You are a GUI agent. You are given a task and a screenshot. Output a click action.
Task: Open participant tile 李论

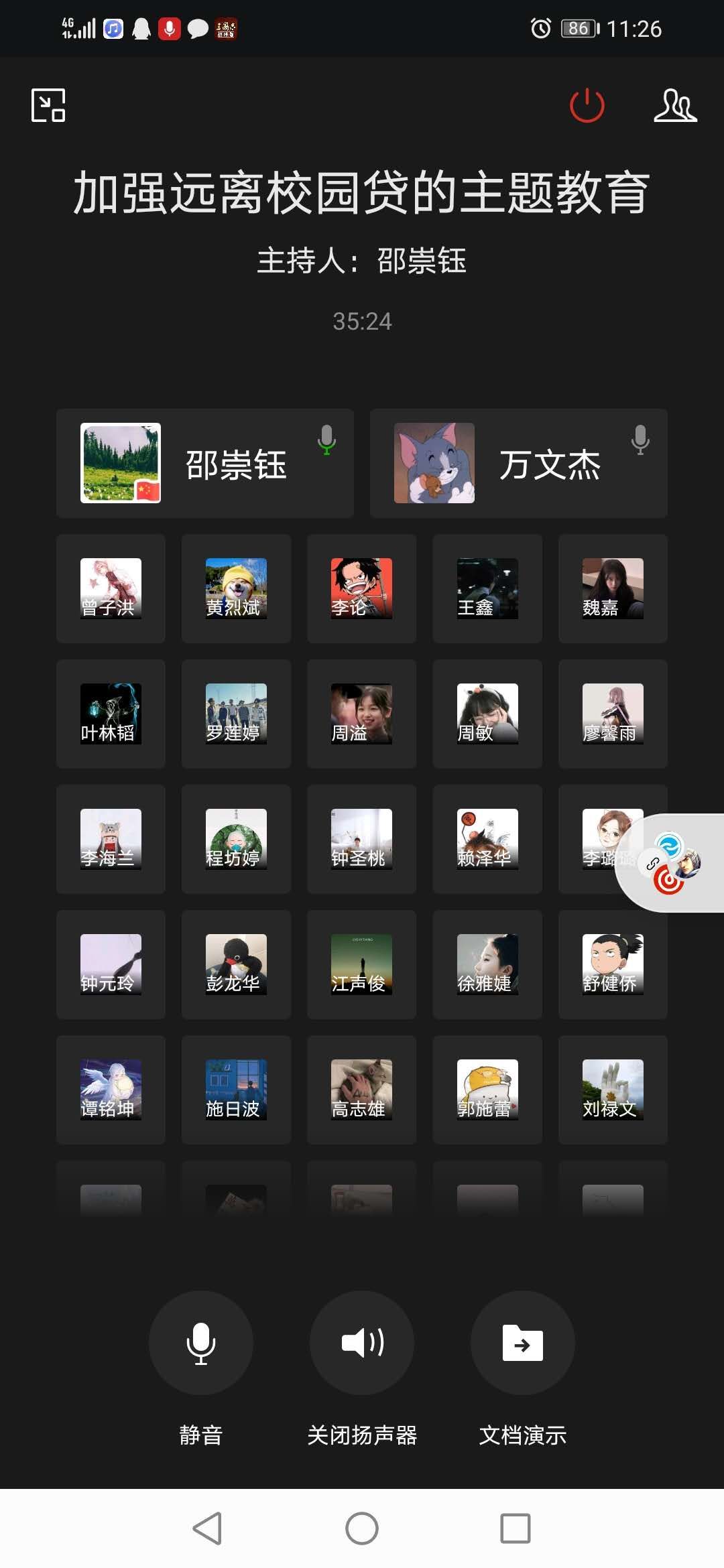click(361, 588)
